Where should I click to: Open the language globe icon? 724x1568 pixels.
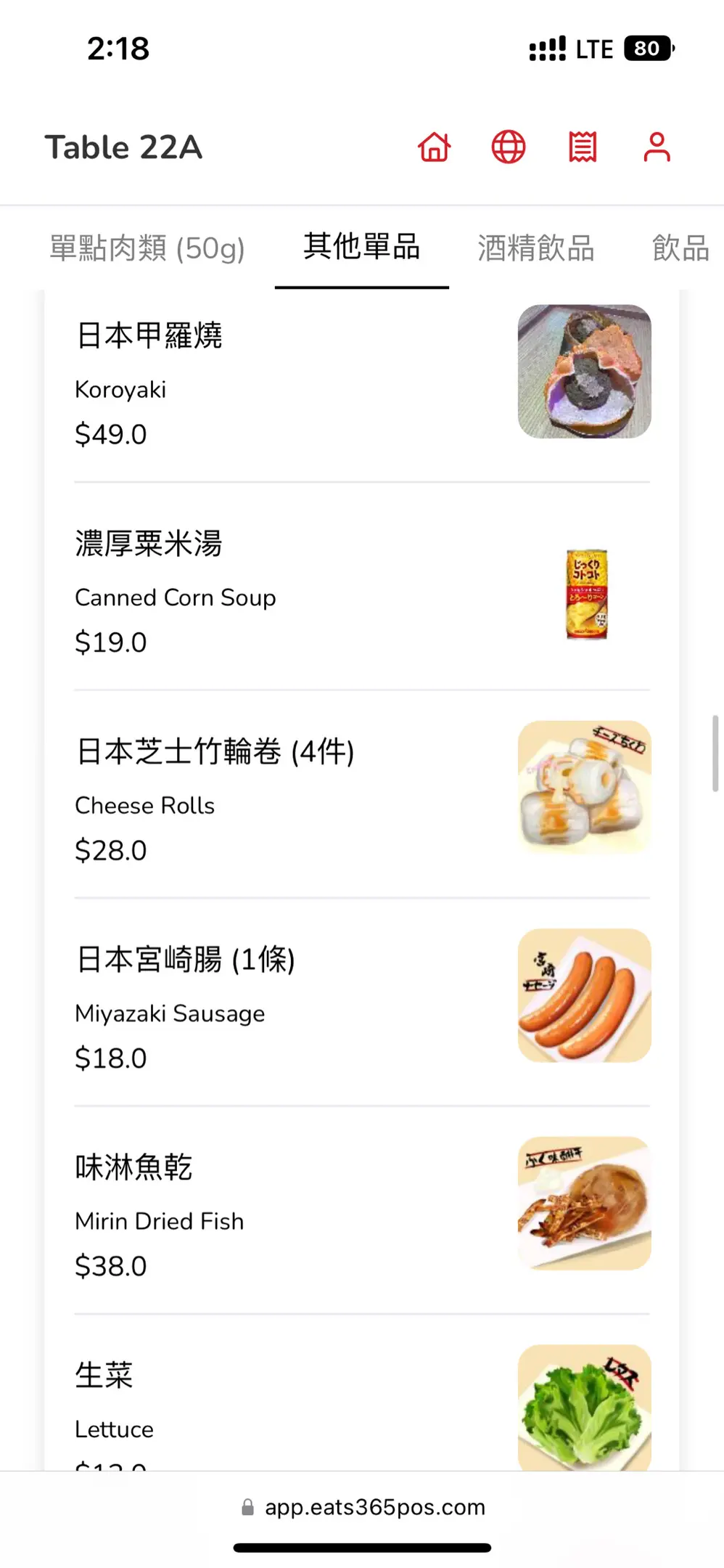[509, 147]
